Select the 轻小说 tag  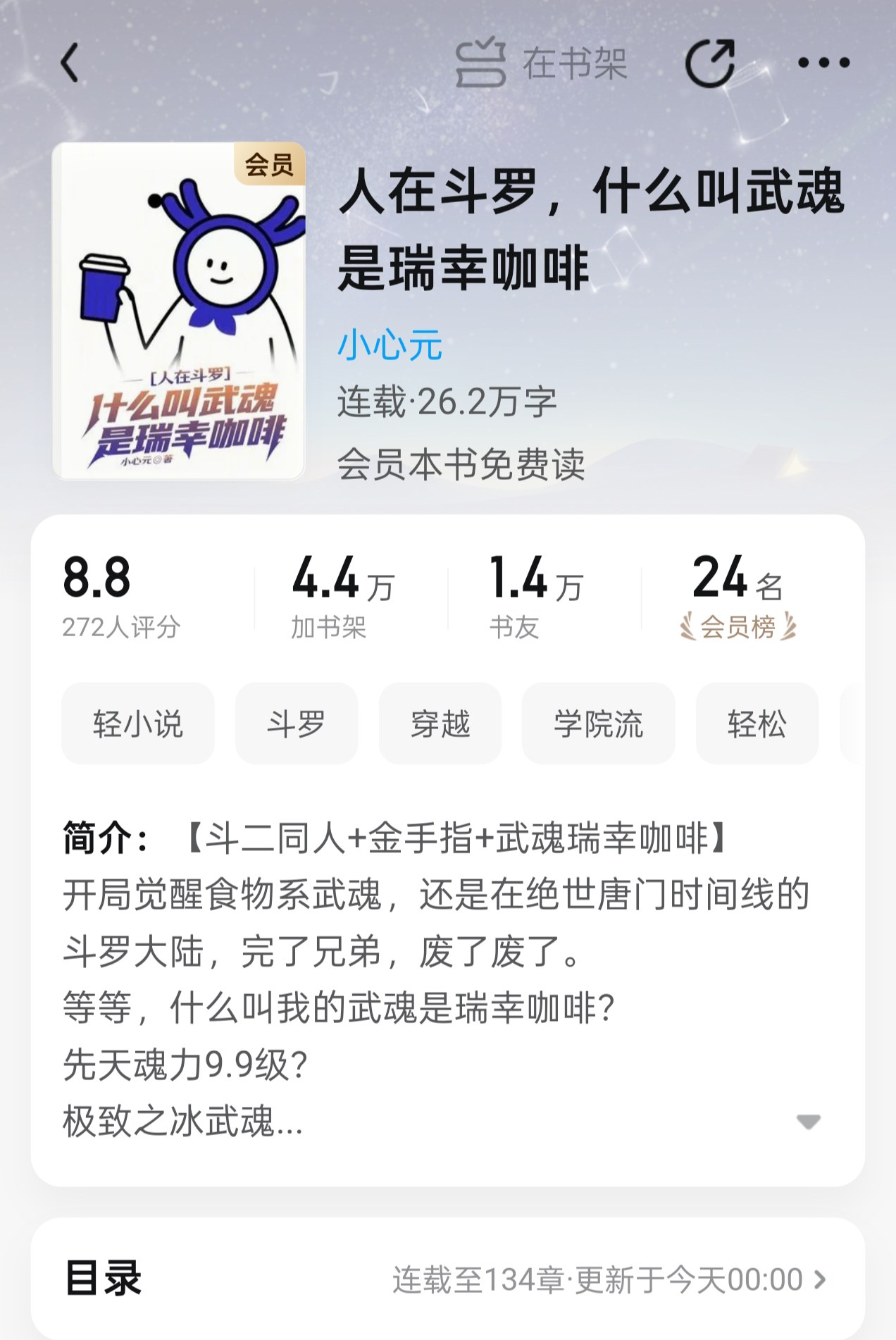pos(138,724)
